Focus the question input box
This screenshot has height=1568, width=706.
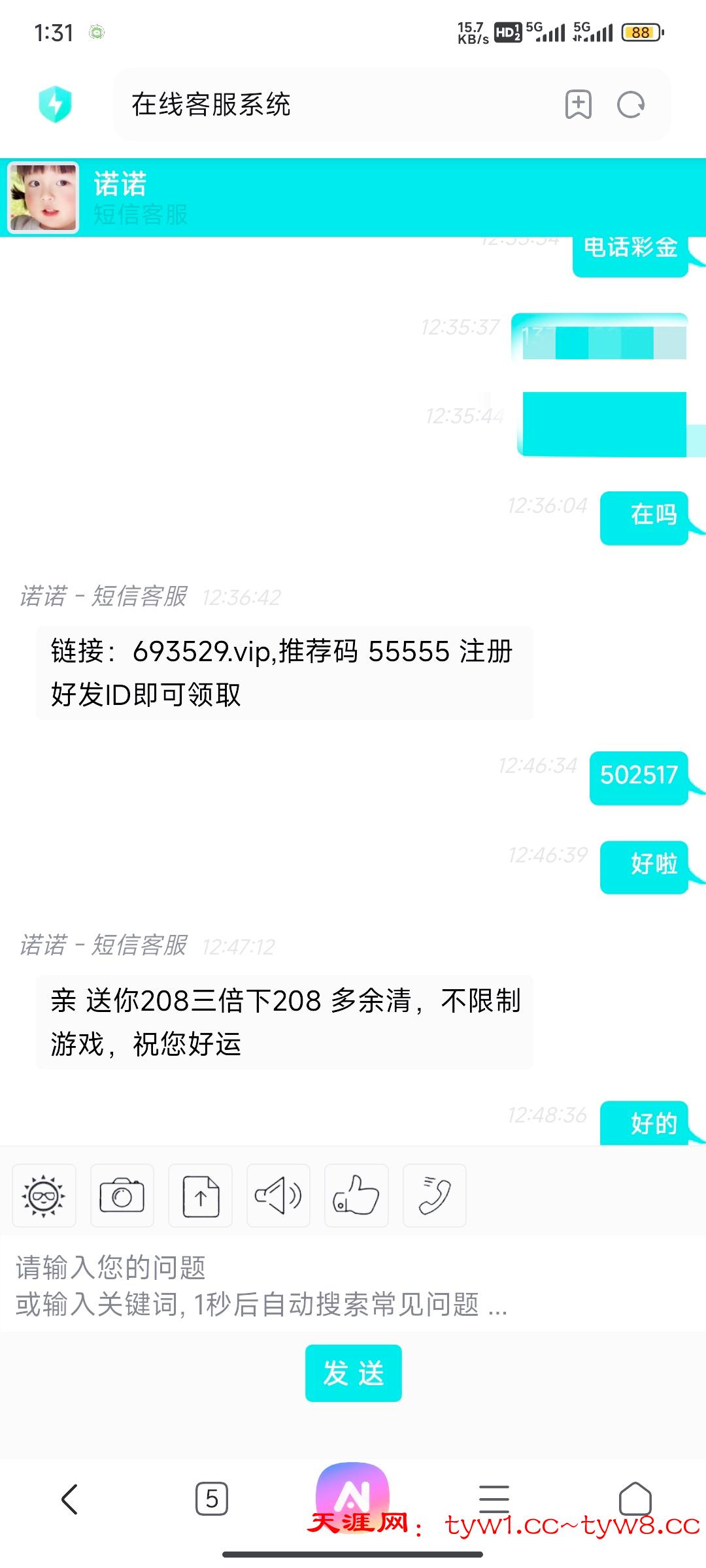pyautogui.click(x=353, y=1285)
